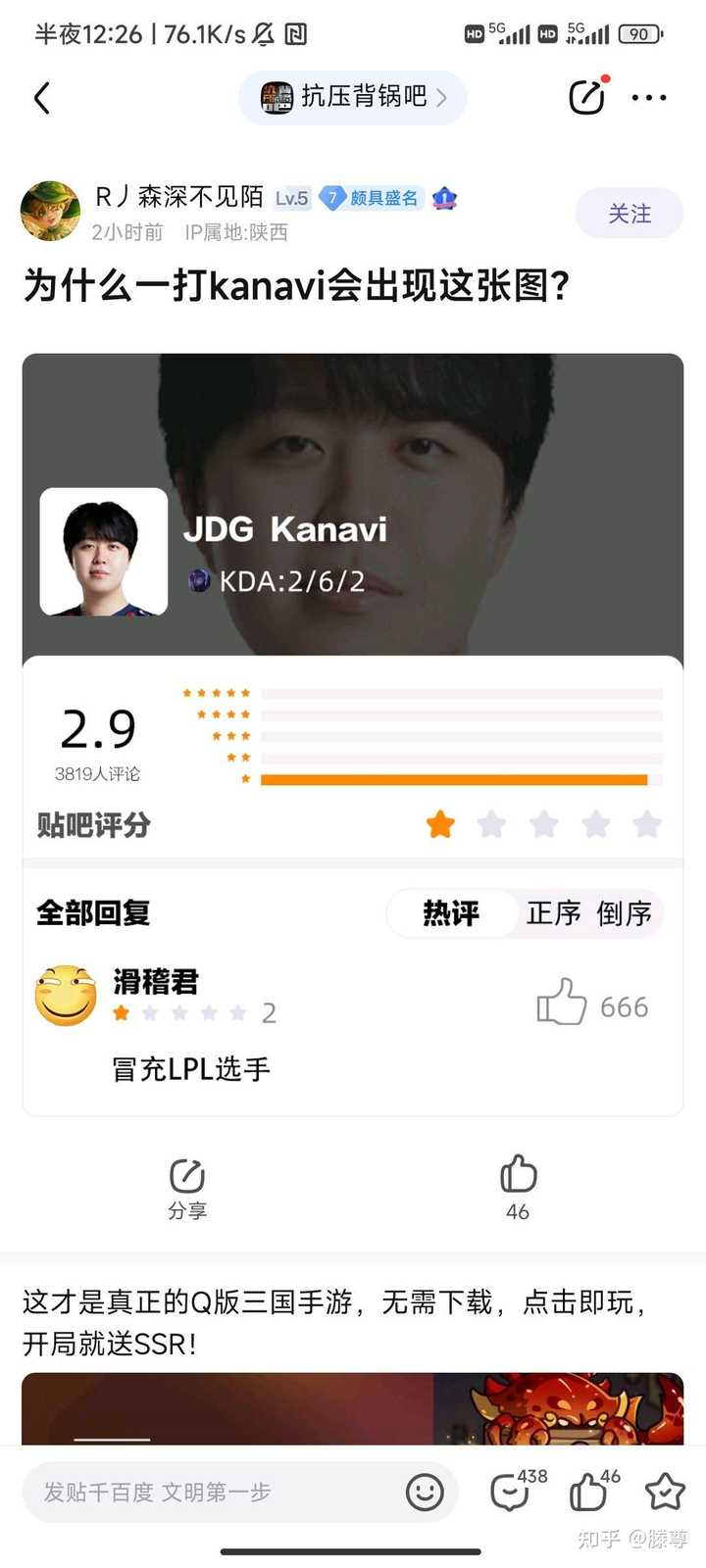Tap the star favorite icon bottom right
Image resolution: width=706 pixels, height=1568 pixels.
664,1492
